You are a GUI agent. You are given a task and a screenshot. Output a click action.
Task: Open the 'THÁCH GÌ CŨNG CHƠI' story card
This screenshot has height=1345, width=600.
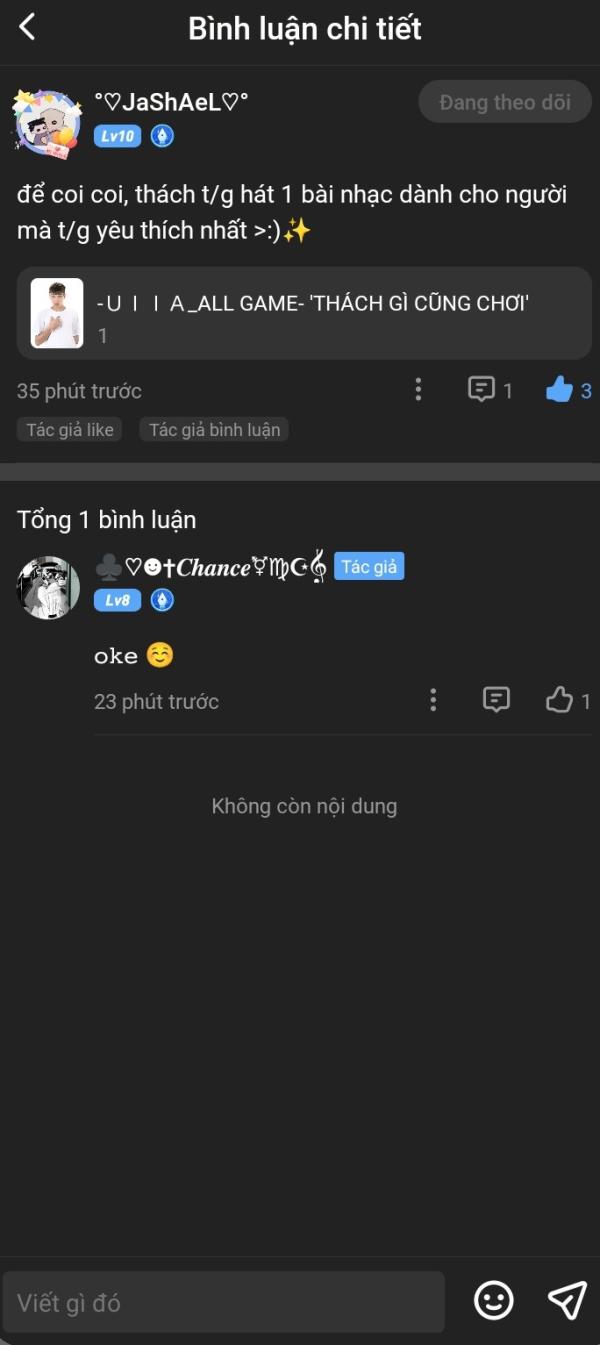tap(304, 313)
